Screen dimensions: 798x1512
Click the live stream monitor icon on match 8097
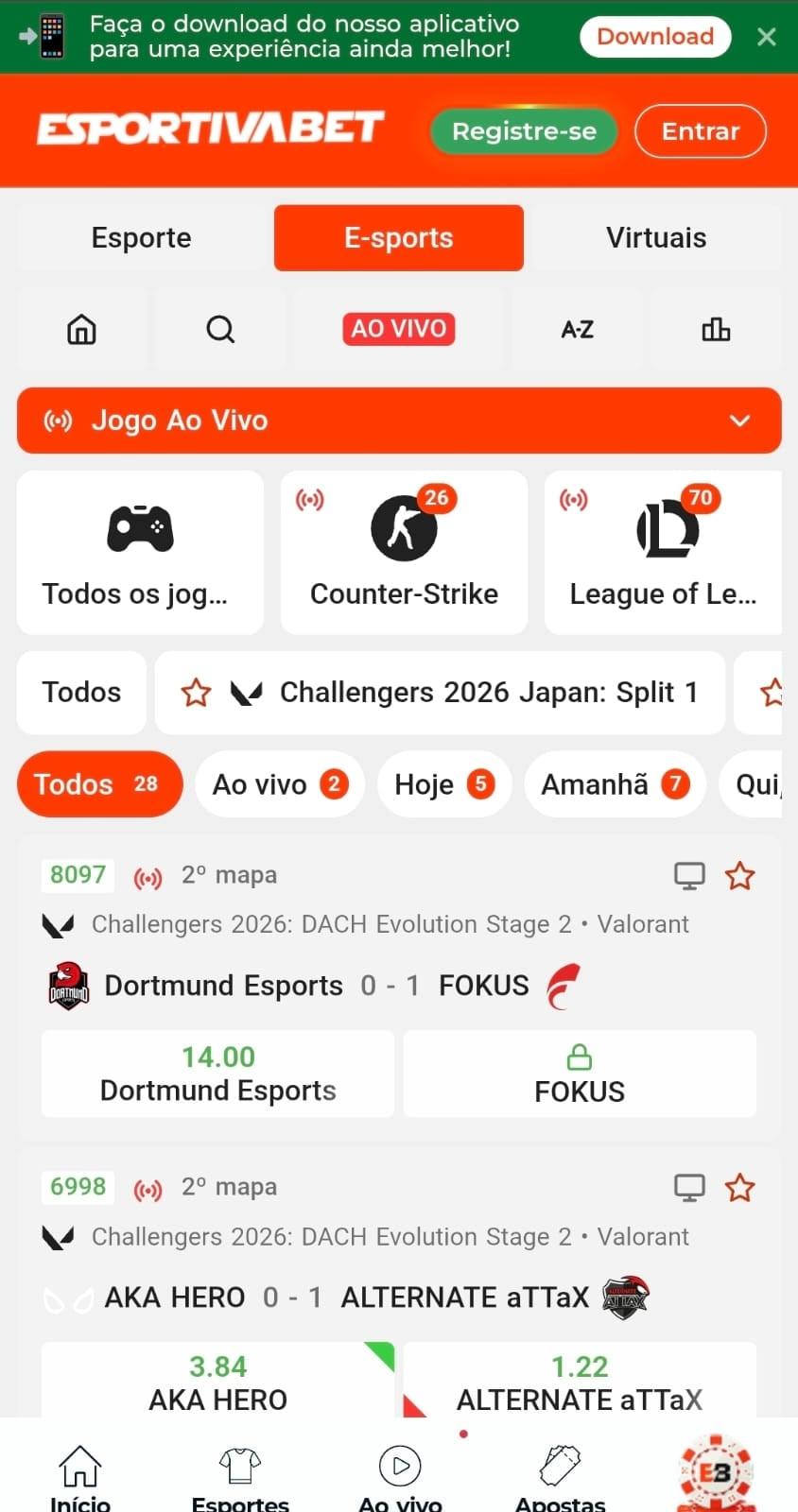pos(689,875)
